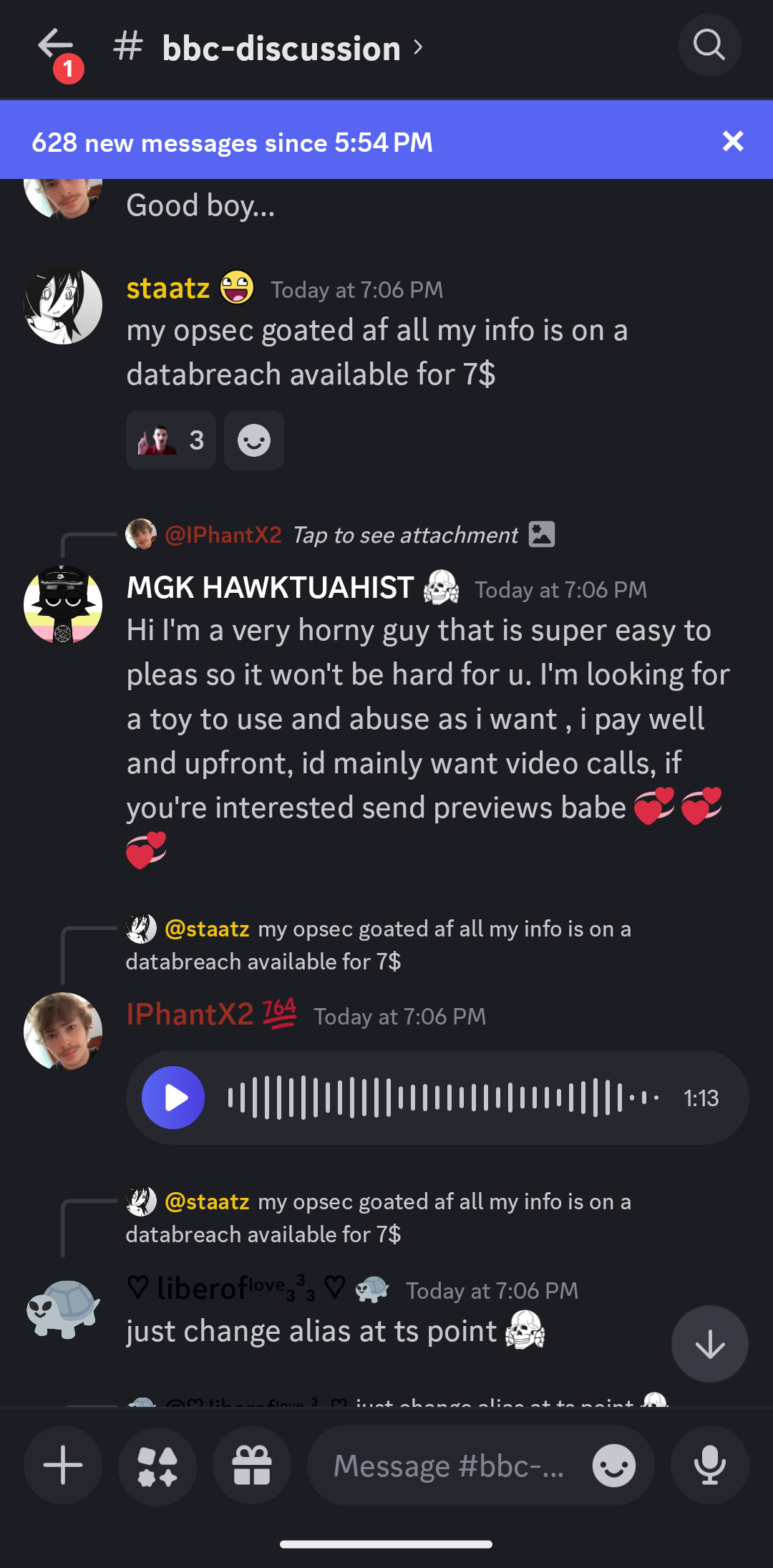773x1568 pixels.
Task: Open staatz's profile from avatar
Action: tap(63, 306)
